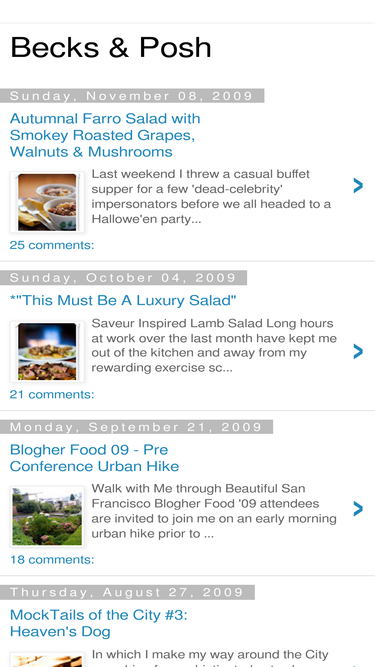View the 21 comments link
The width and height of the screenshot is (375, 667).
[x=52, y=394]
